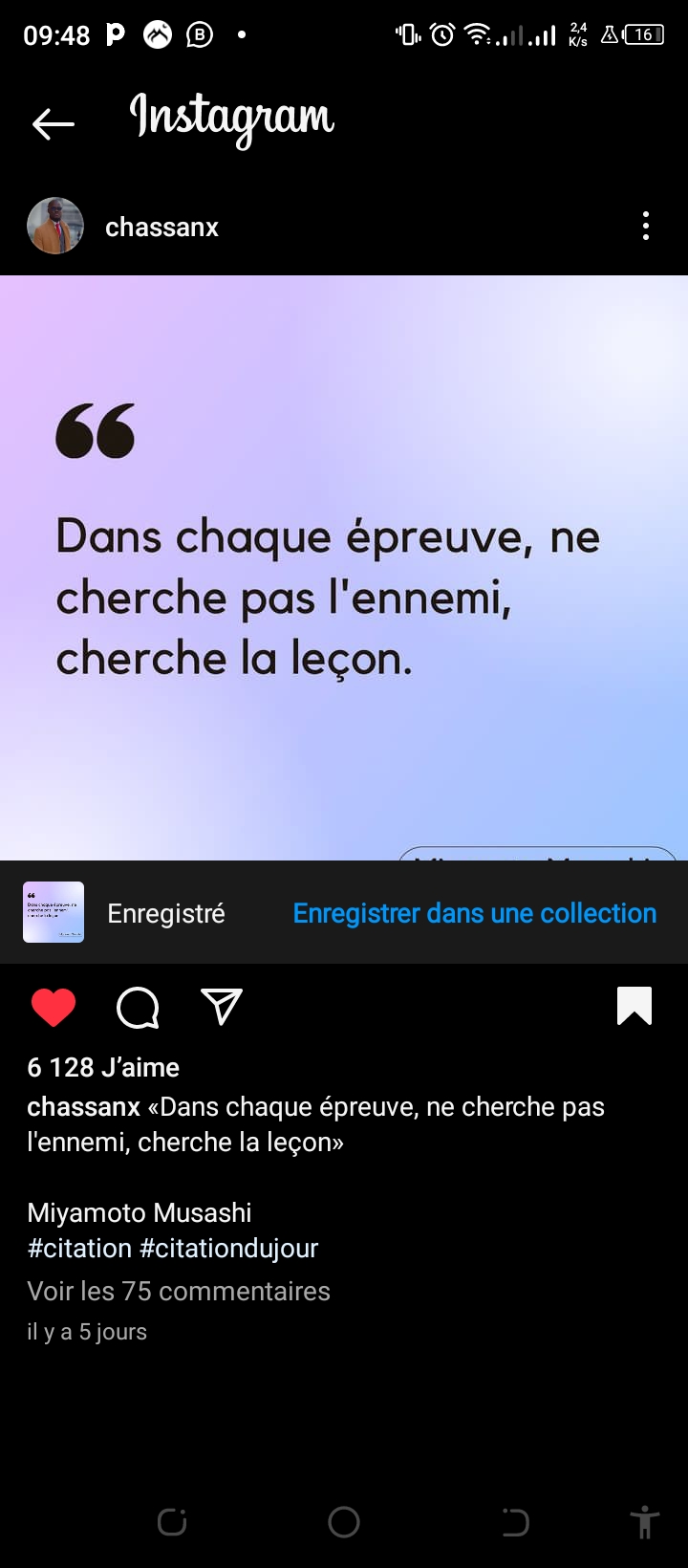Remove the post from saved bookmarks

[x=634, y=1007]
